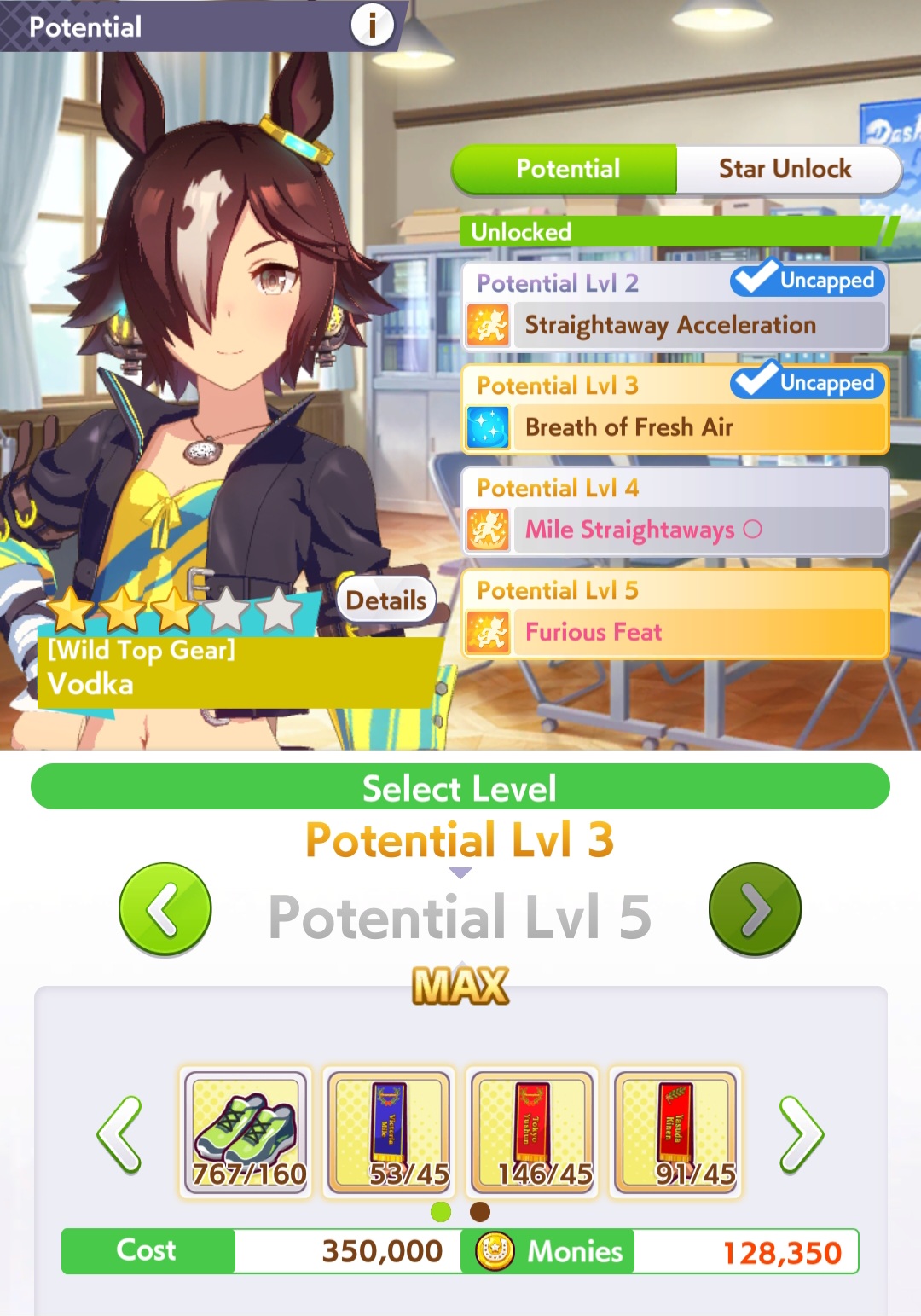
Task: Switch to the Star Unlock tab
Action: coord(785,169)
